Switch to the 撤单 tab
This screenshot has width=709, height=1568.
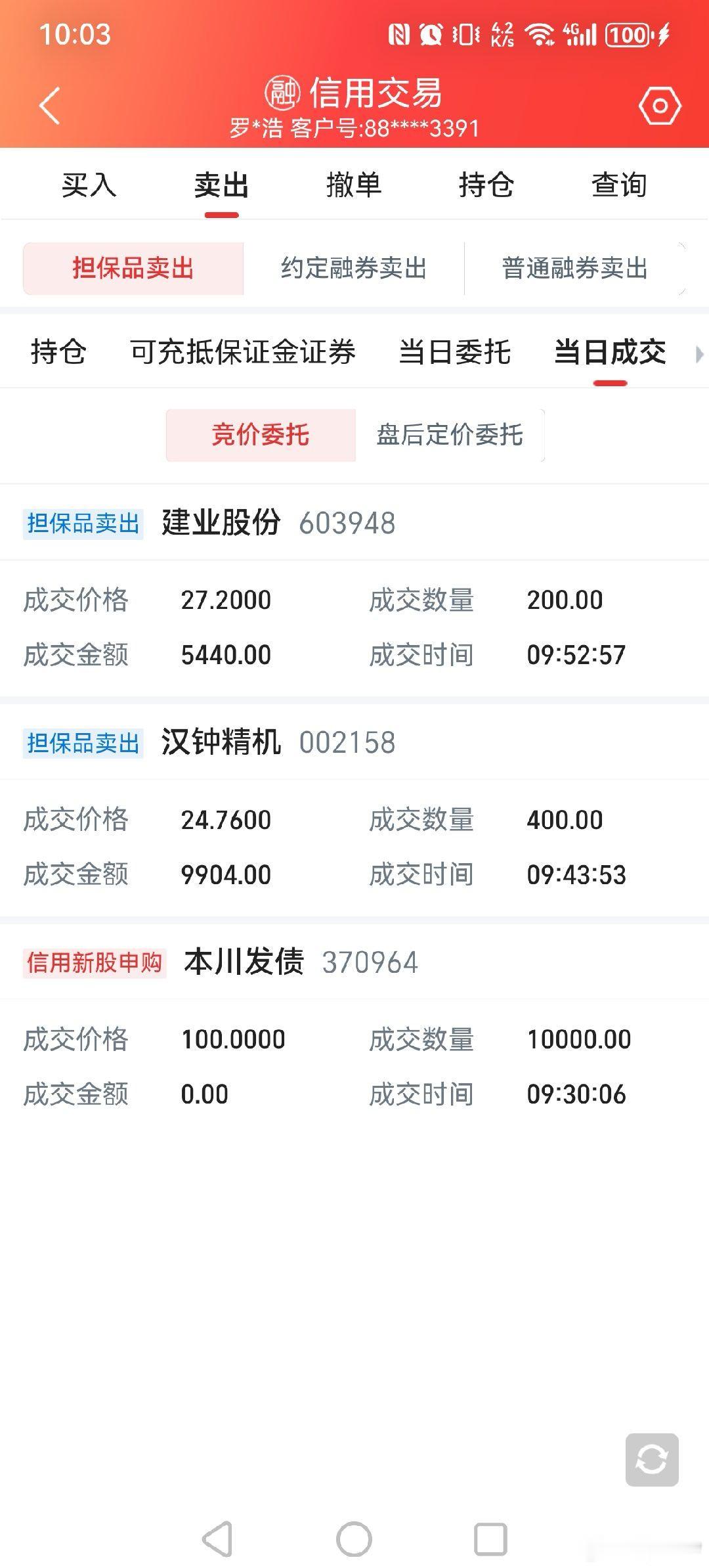[x=354, y=186]
